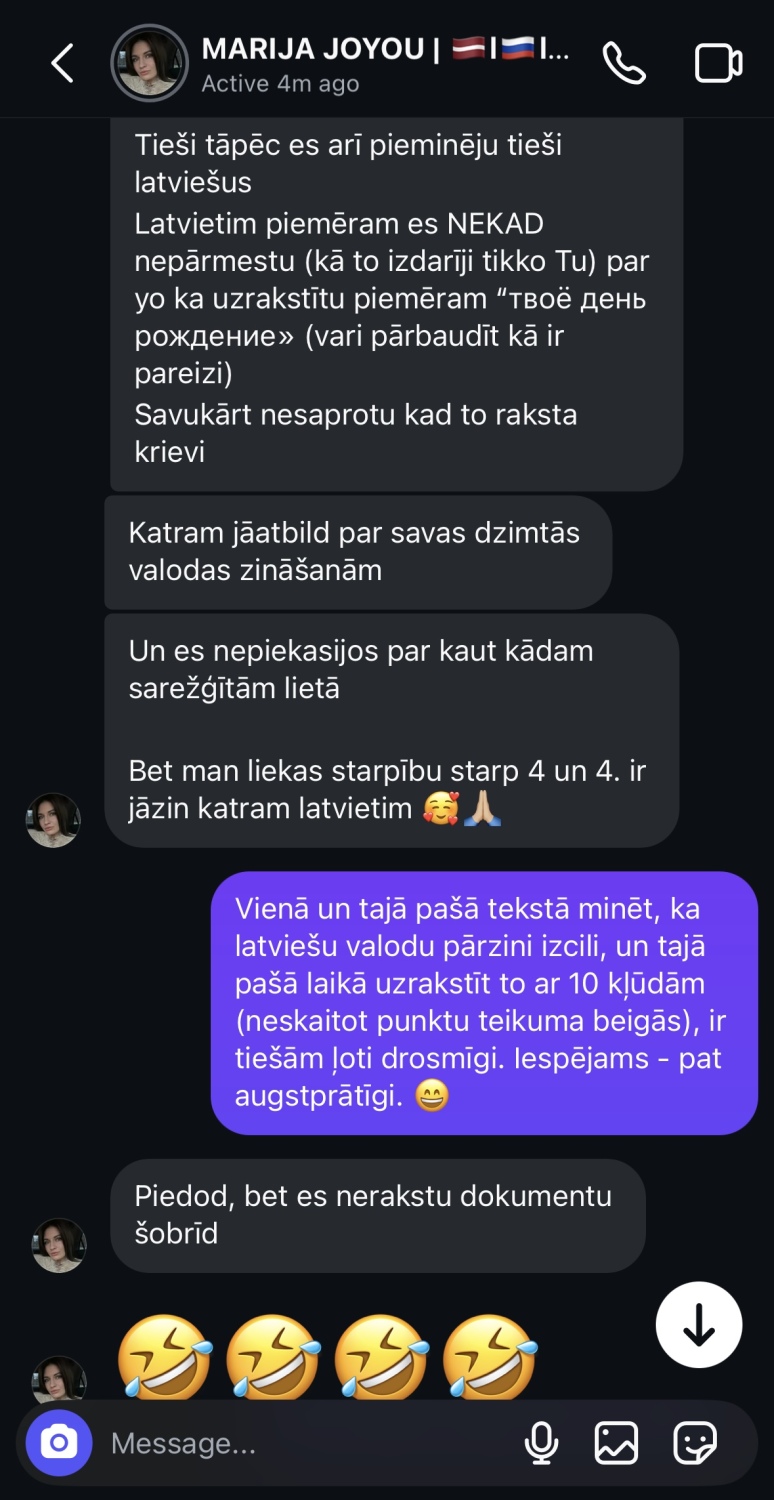
Task: Open the sticker picker
Action: pyautogui.click(x=695, y=1443)
